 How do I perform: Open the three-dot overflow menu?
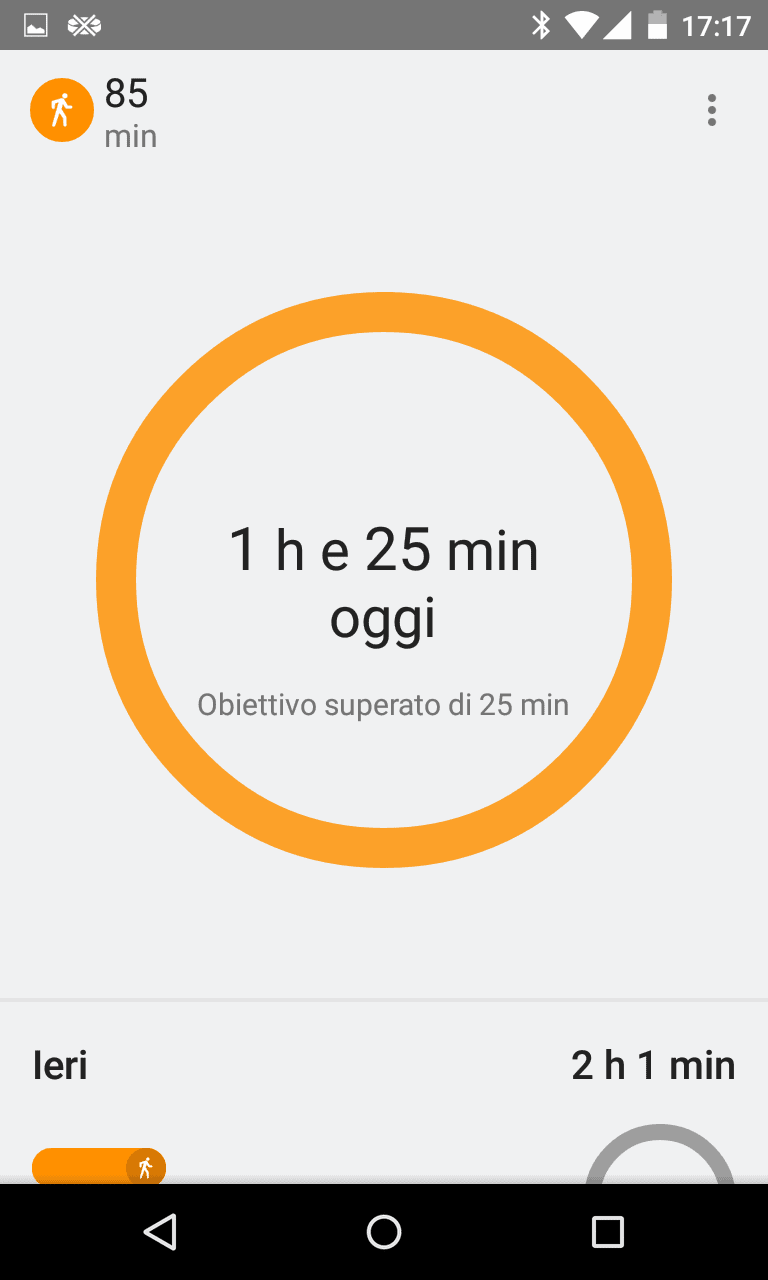point(711,110)
